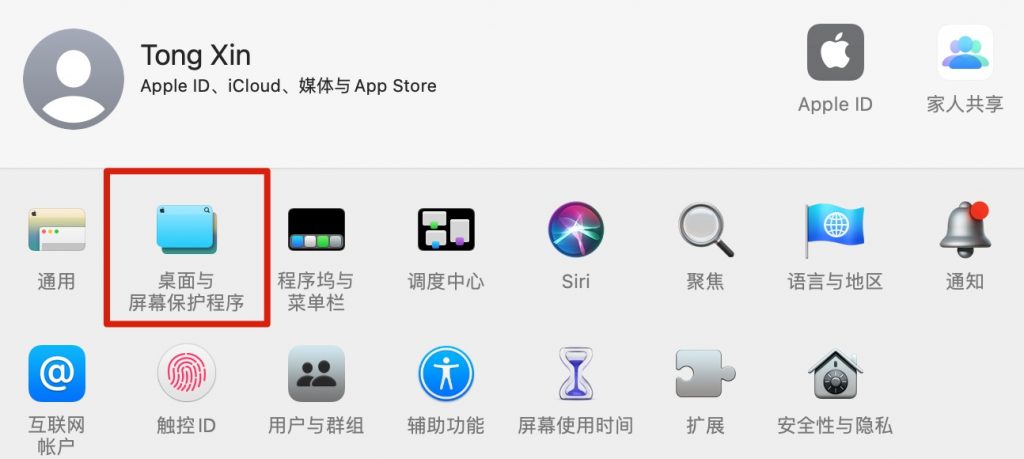This screenshot has height=459, width=1024.
Task: Open 互联网帐户 internet accounts
Action: (56, 375)
